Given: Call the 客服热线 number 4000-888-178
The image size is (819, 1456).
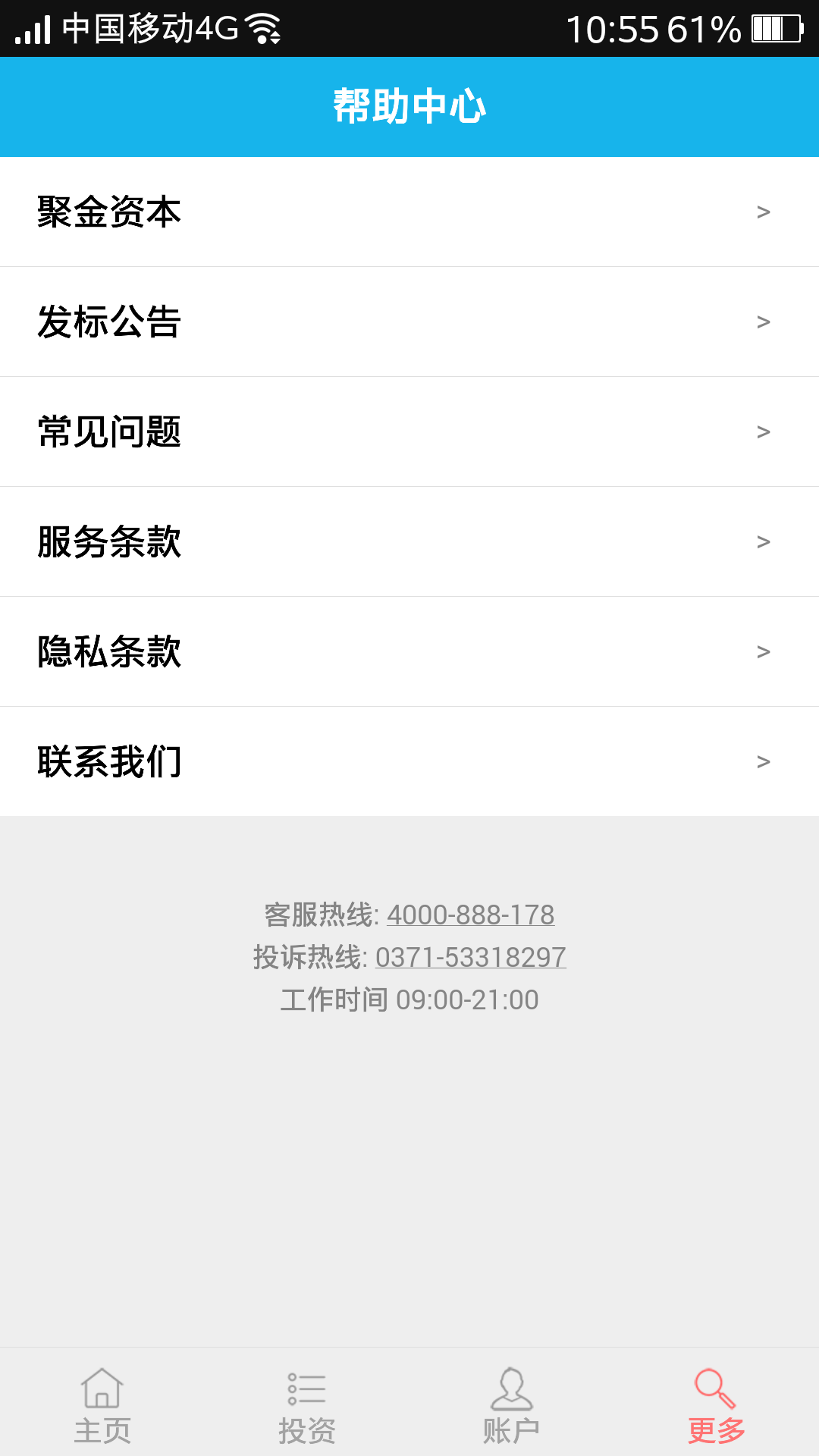Looking at the screenshot, I should (470, 915).
